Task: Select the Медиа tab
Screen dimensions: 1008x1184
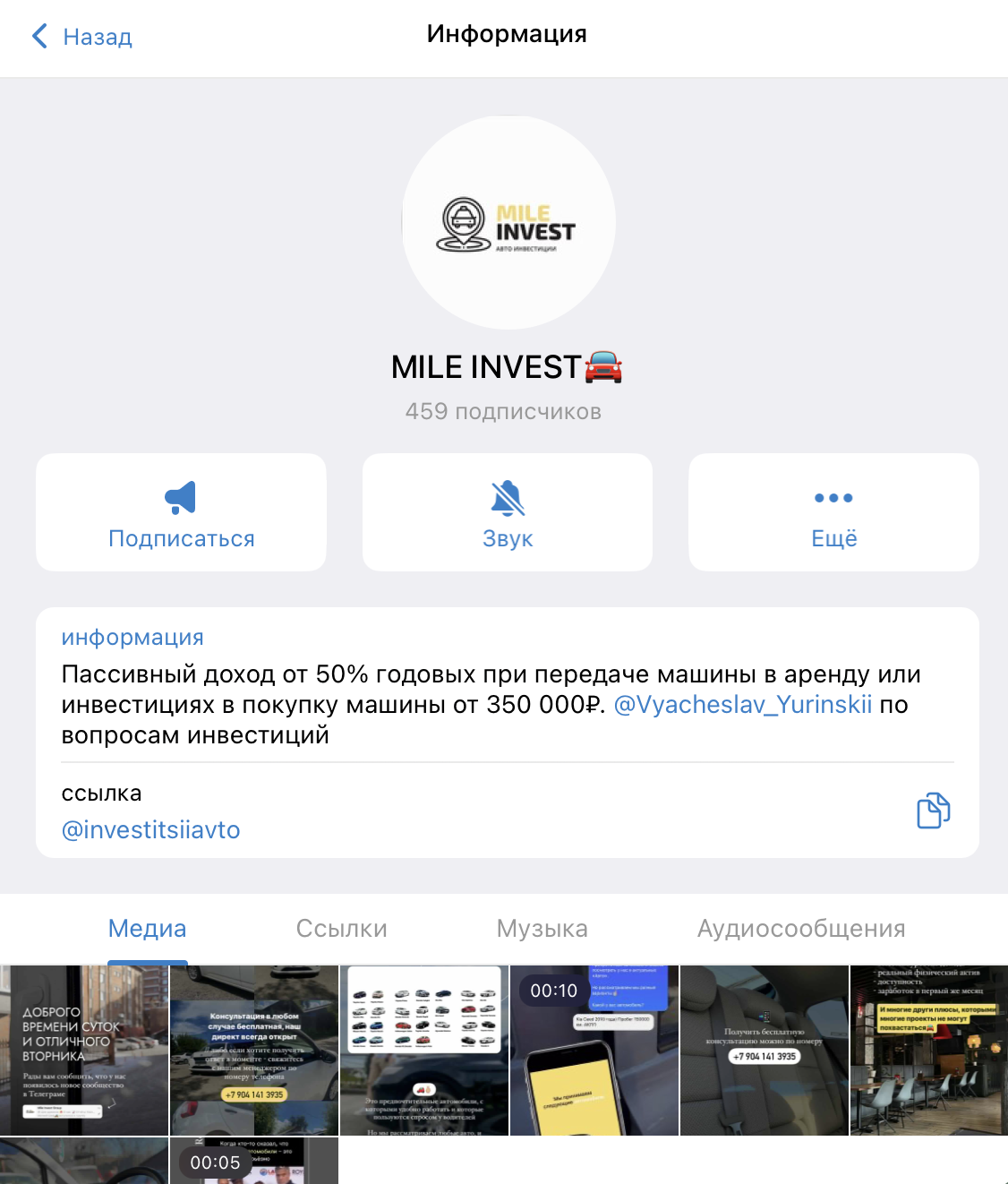Action: pos(148,929)
